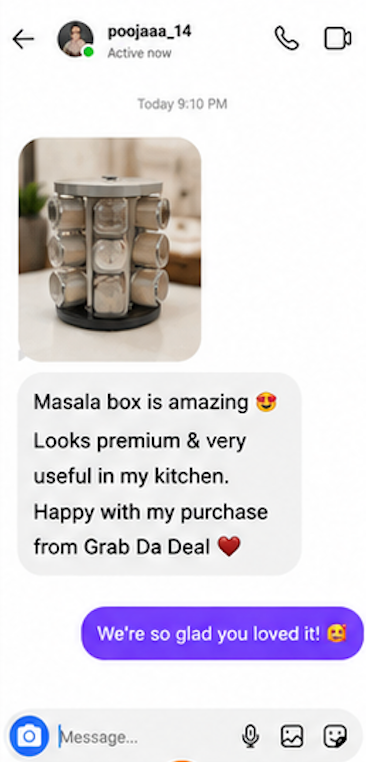The image size is (366, 762).
Task: Start a video call with poojaaa_14
Action: (338, 39)
